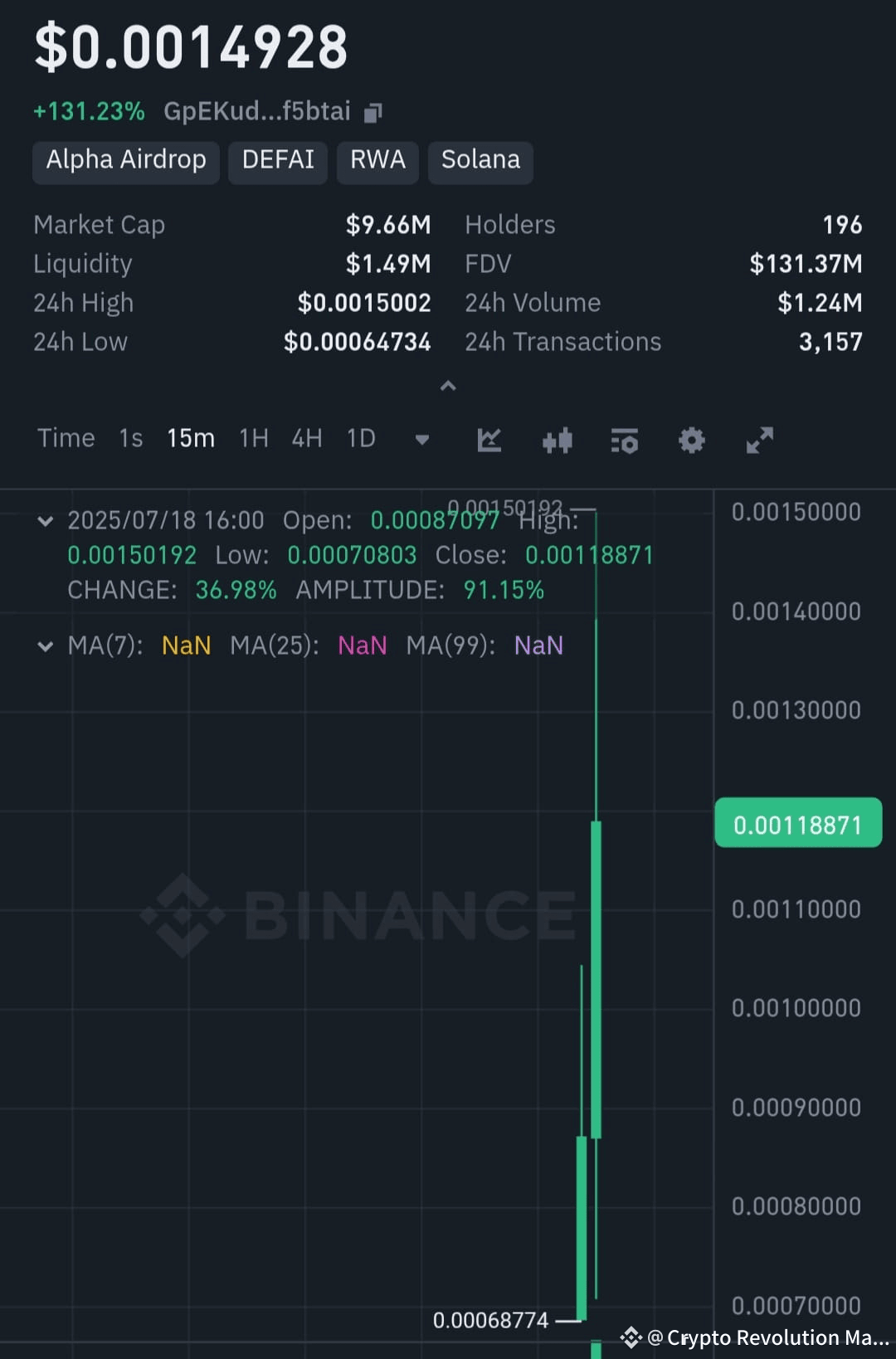Select the 1D timeframe
Image resolution: width=896 pixels, height=1359 pixels.
pos(360,438)
